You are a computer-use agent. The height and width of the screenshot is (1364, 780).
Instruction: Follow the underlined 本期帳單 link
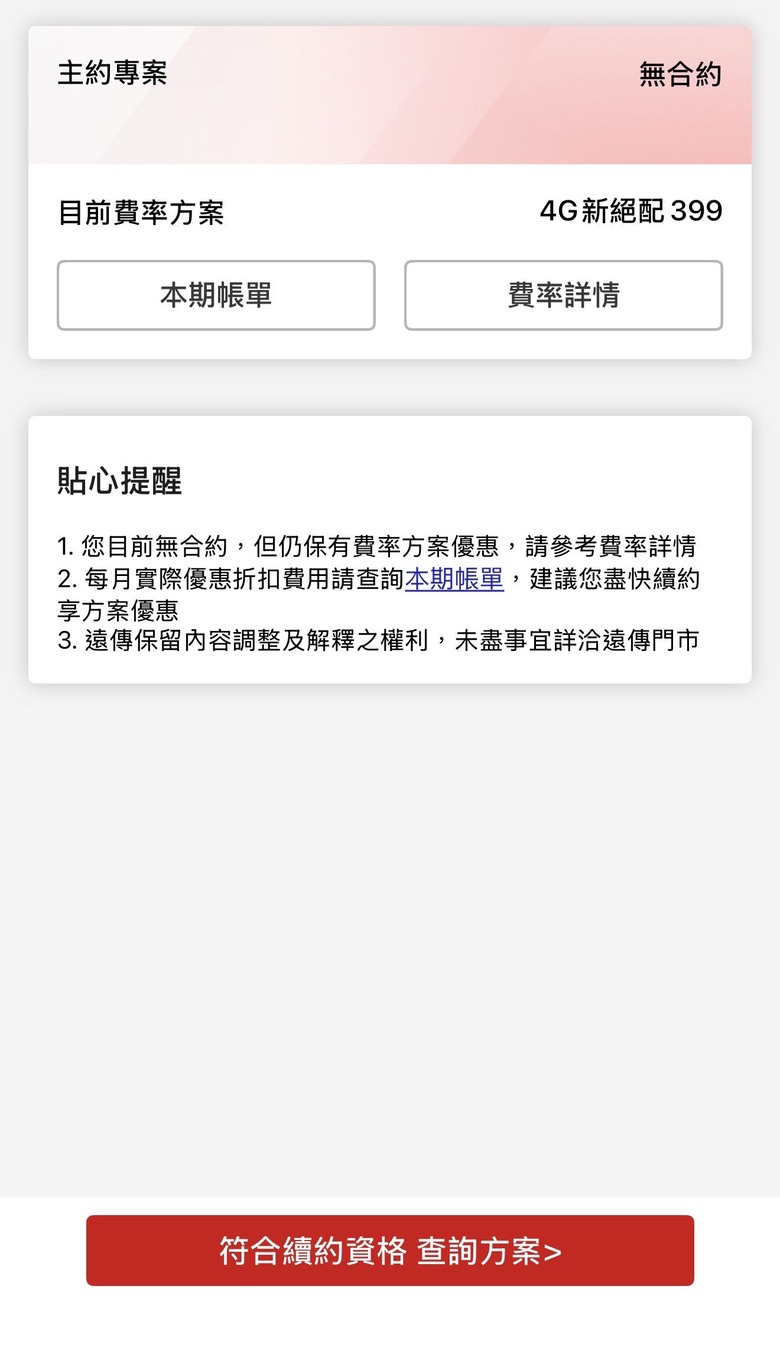point(454,579)
